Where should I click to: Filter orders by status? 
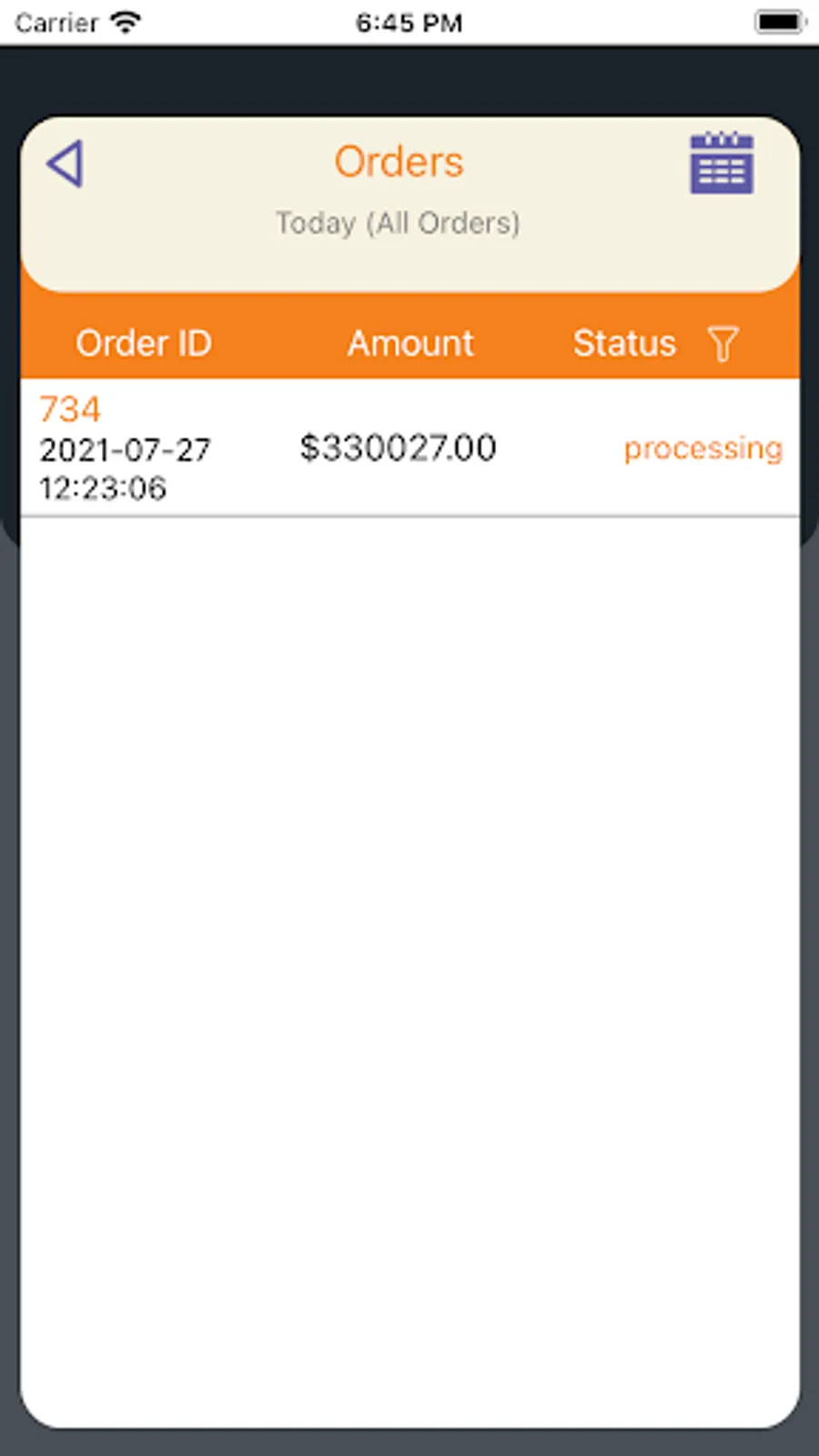click(x=723, y=344)
